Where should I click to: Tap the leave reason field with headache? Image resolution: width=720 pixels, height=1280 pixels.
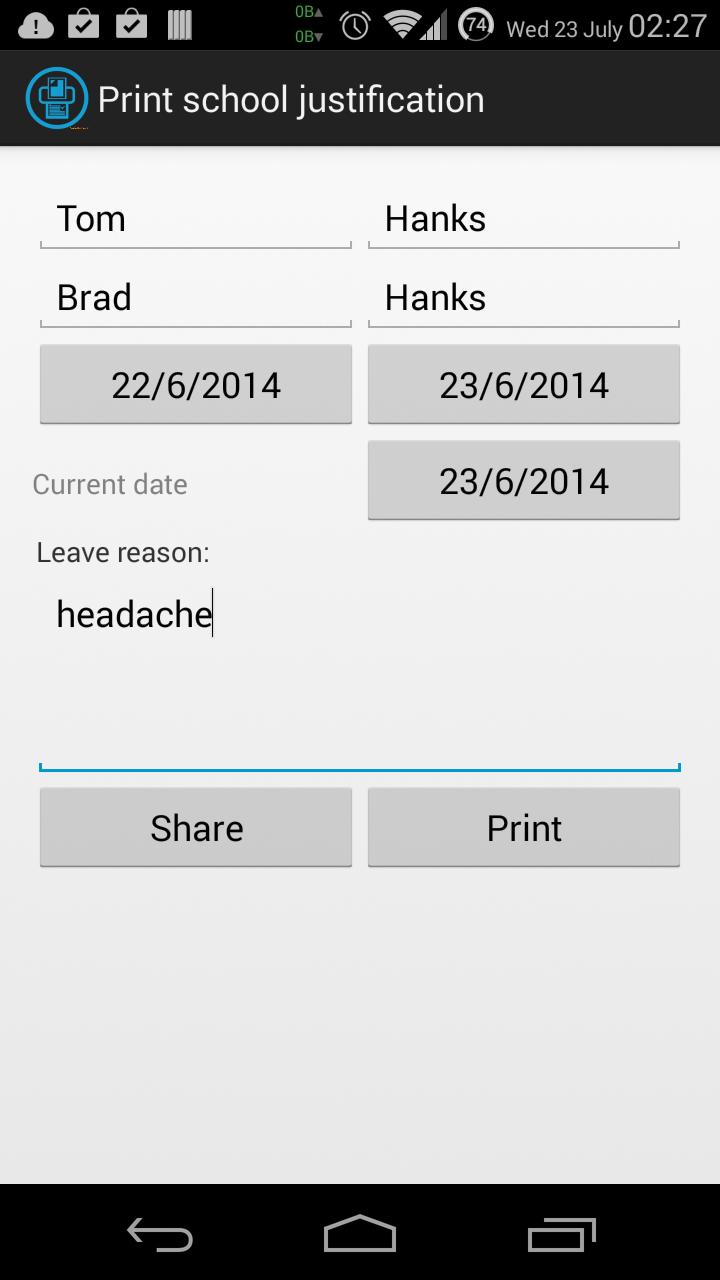click(x=359, y=680)
